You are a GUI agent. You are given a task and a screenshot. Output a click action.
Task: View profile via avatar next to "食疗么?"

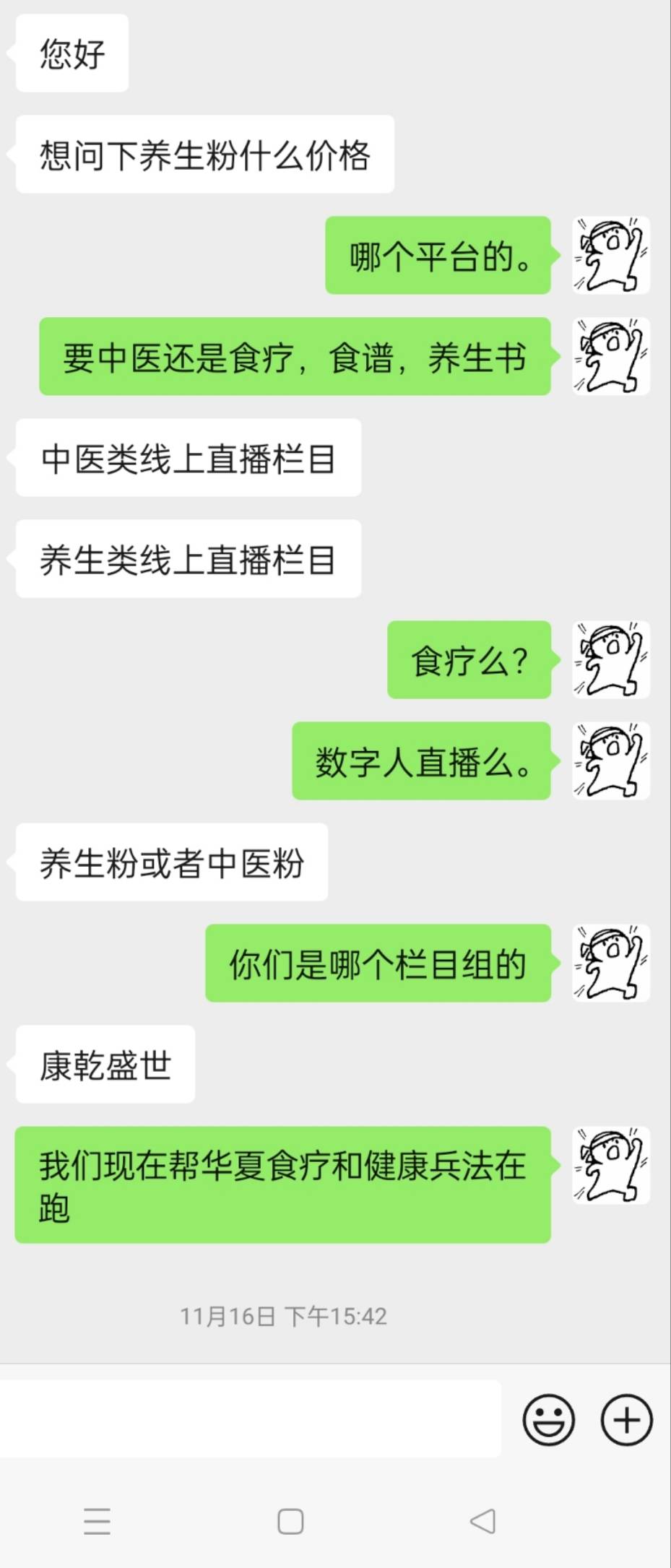611,659
